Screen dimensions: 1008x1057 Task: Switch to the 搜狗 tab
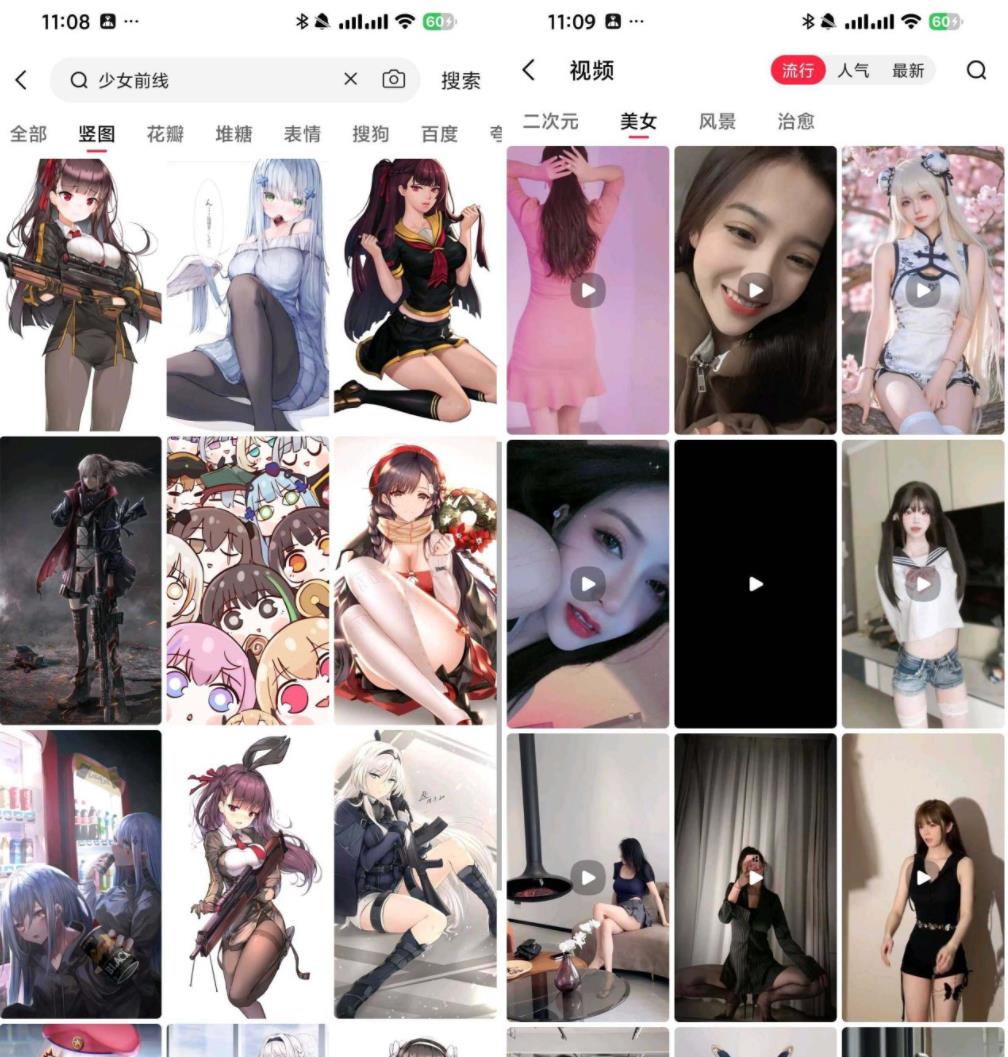[x=371, y=134]
